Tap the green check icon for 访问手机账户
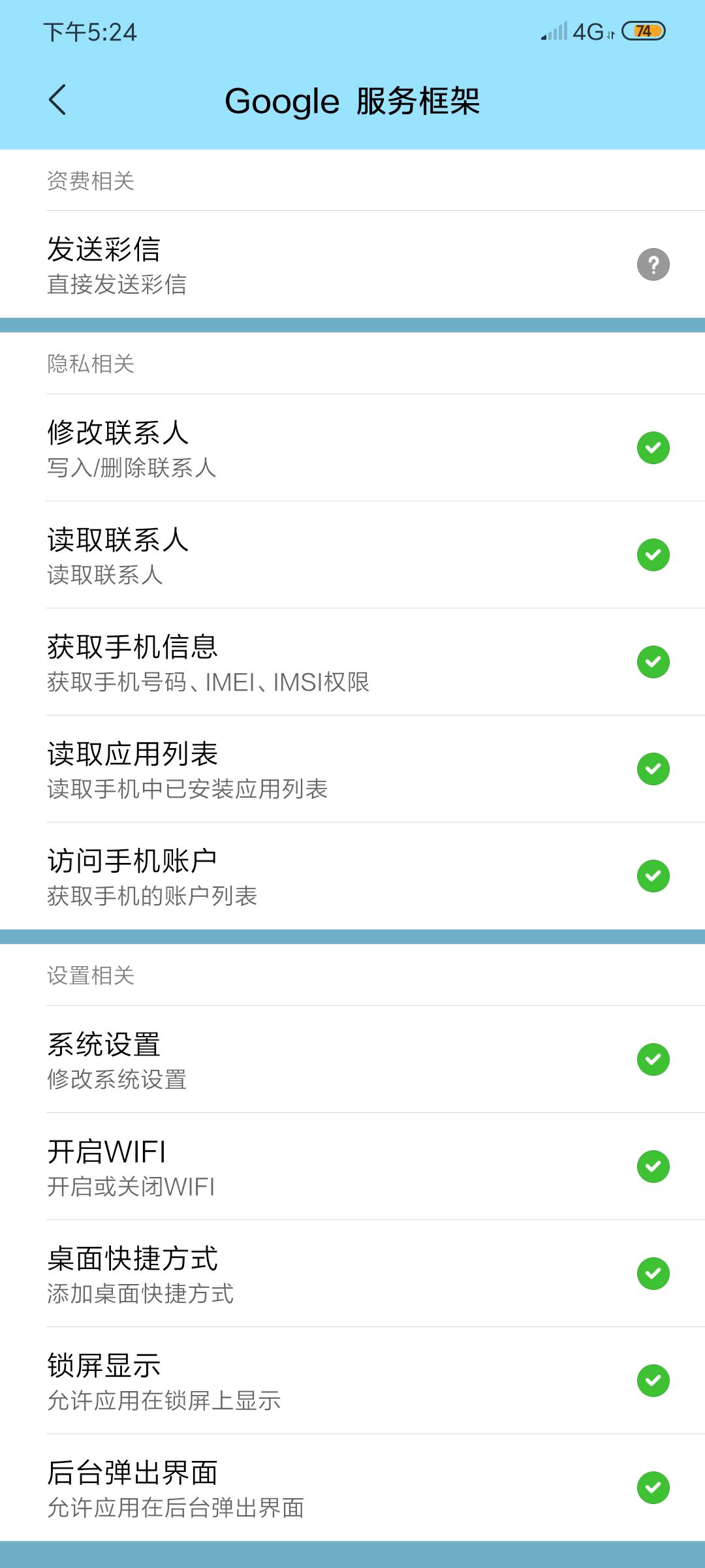This screenshot has width=705, height=1568. pos(653,876)
